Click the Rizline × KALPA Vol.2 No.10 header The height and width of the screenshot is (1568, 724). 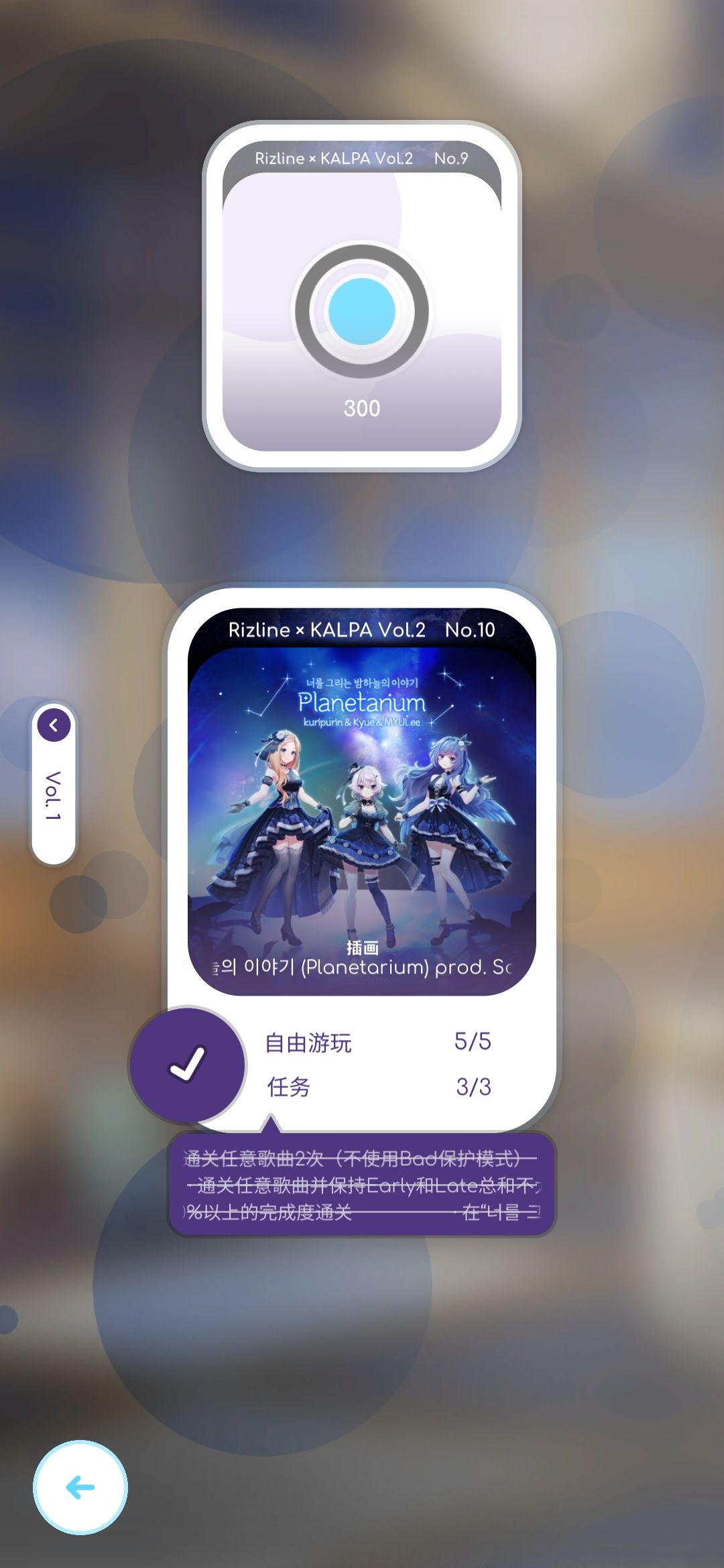362,630
